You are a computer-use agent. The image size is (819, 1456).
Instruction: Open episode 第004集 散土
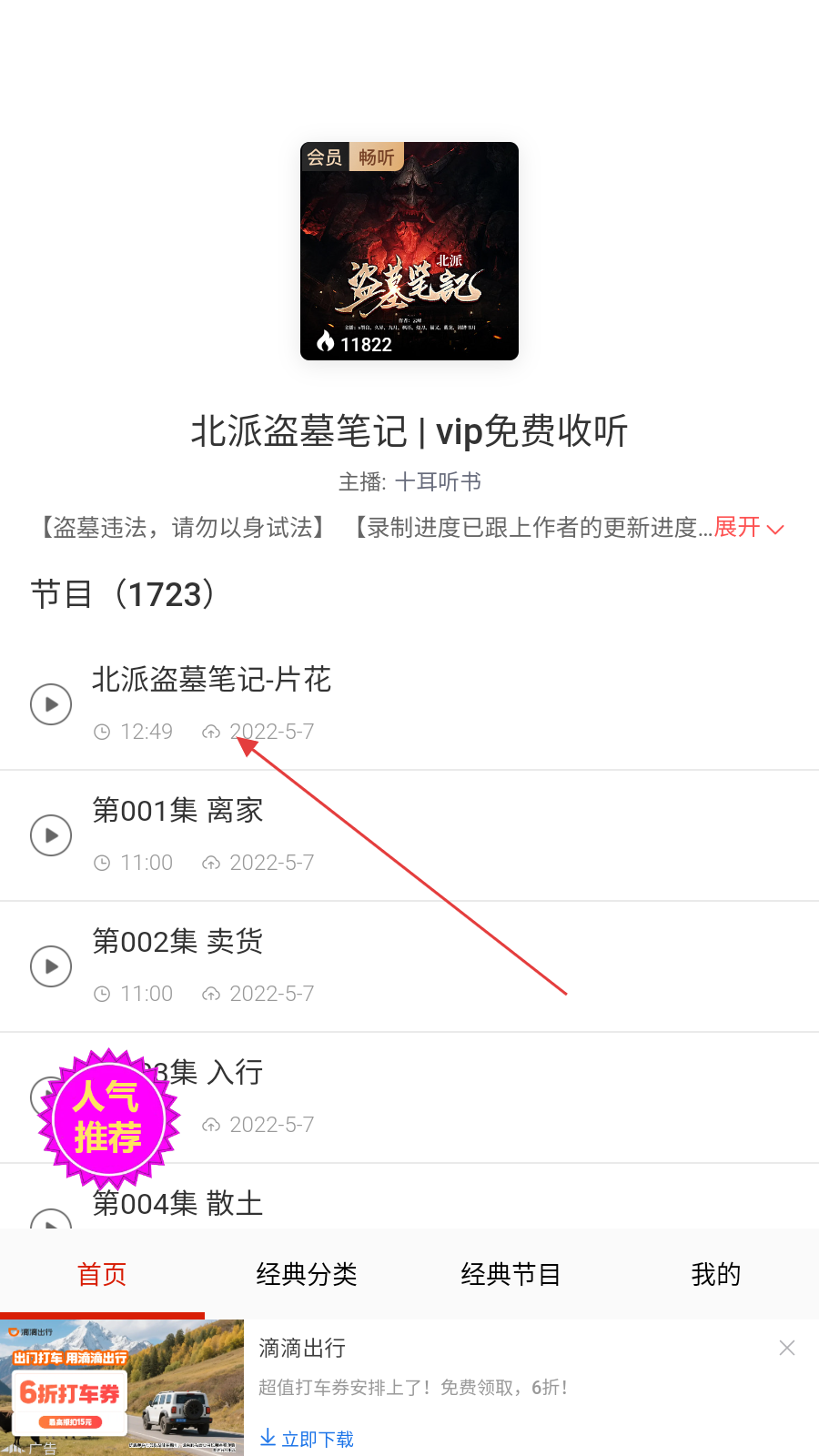tap(177, 1204)
